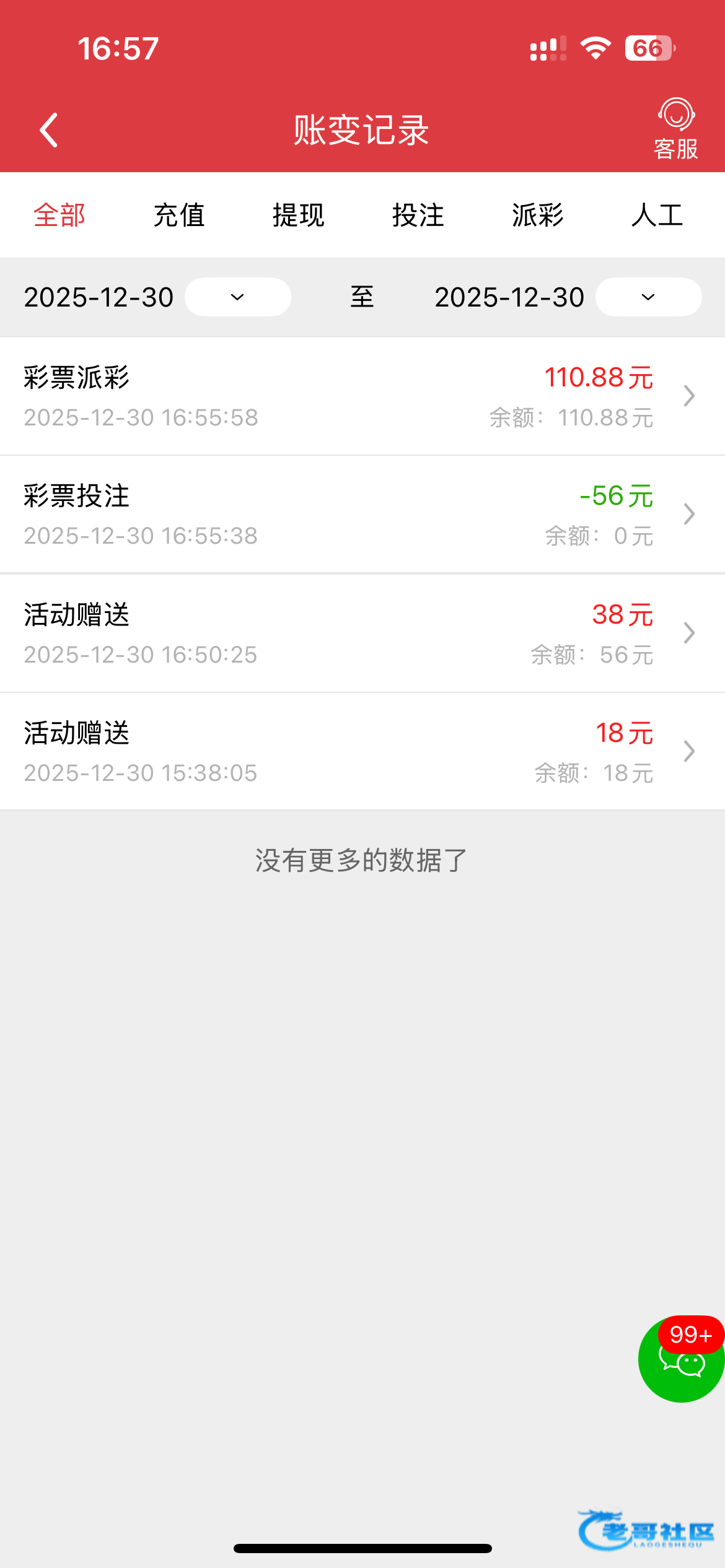Switch to the 提现 tab
Screen dimensions: 725x1568
point(299,216)
